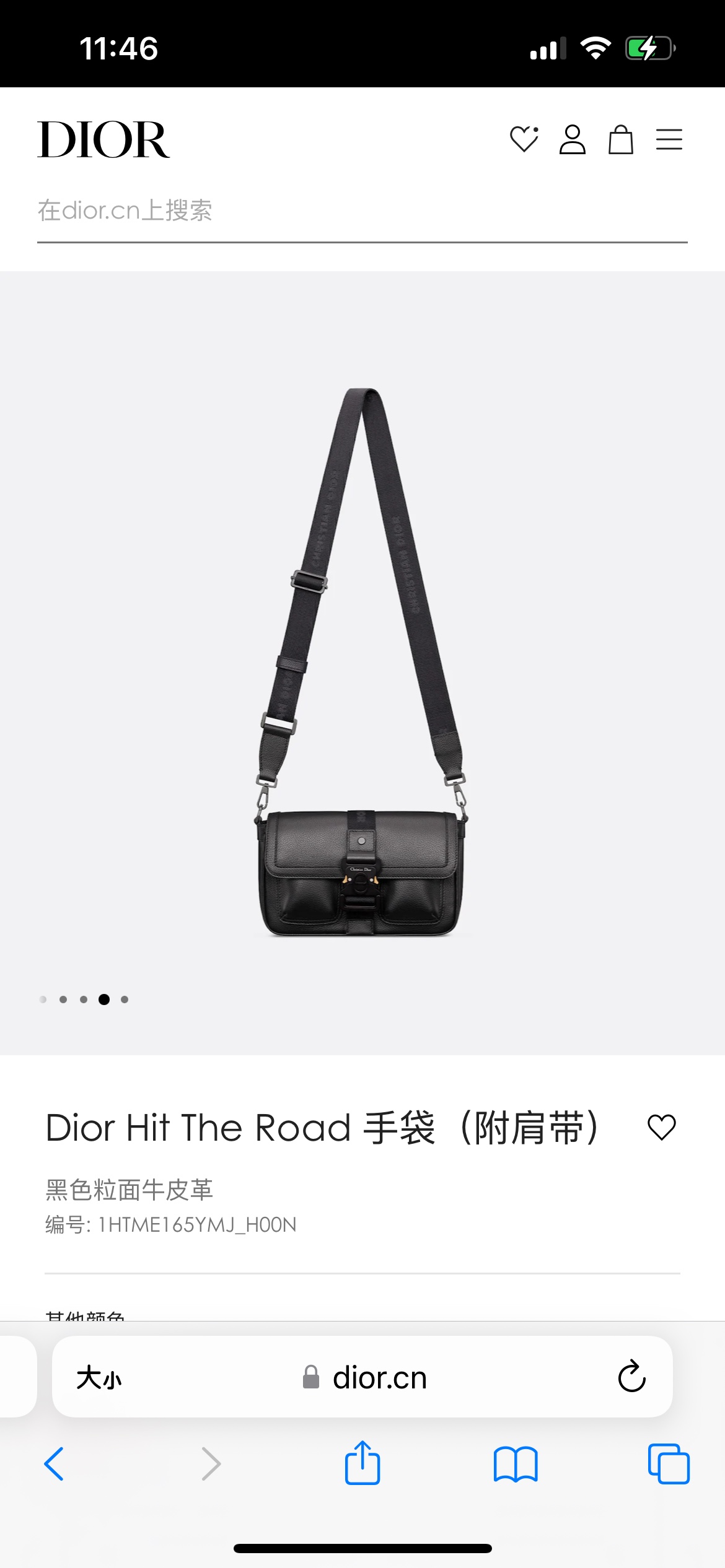Open the account profile icon
This screenshot has width=725, height=1568.
coord(572,139)
